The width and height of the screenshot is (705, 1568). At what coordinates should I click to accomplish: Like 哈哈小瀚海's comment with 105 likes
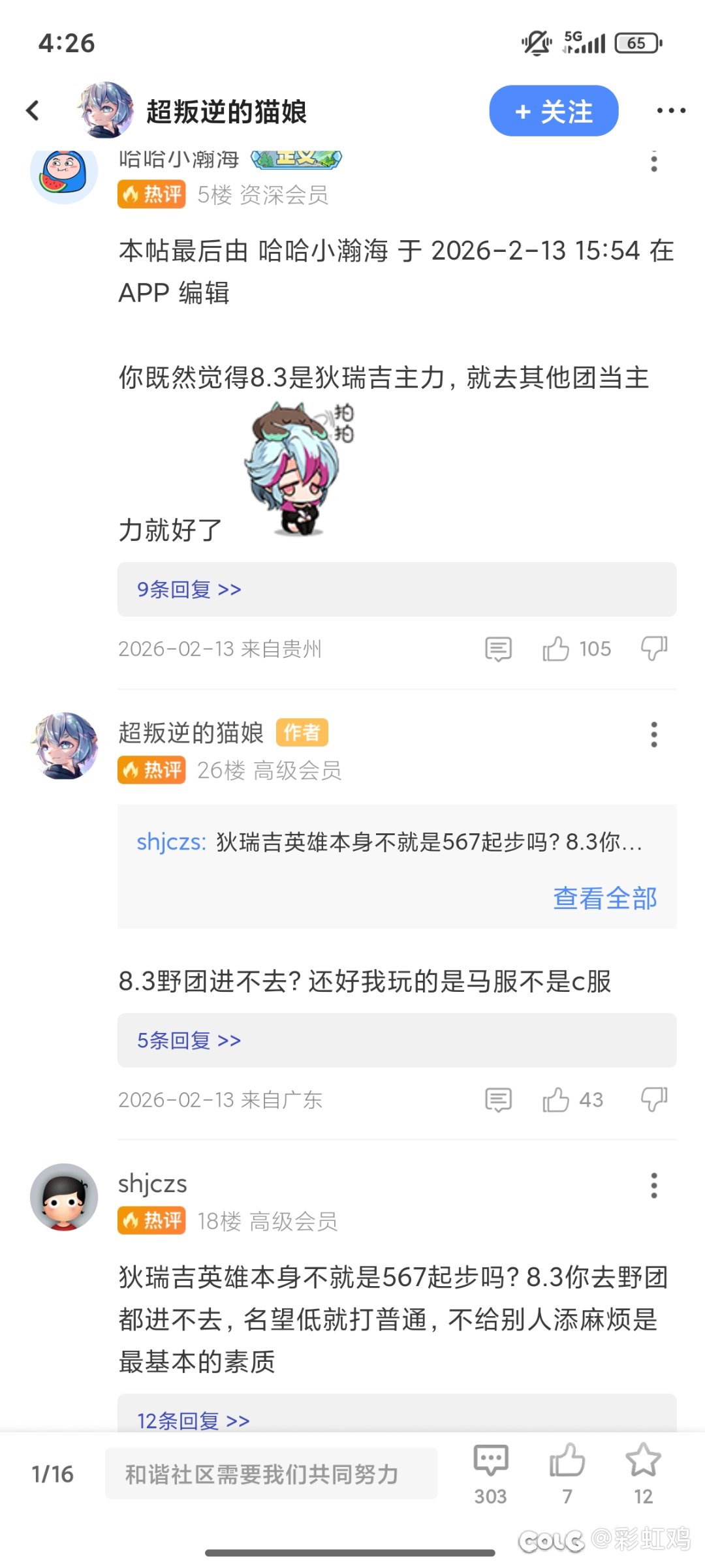point(556,649)
